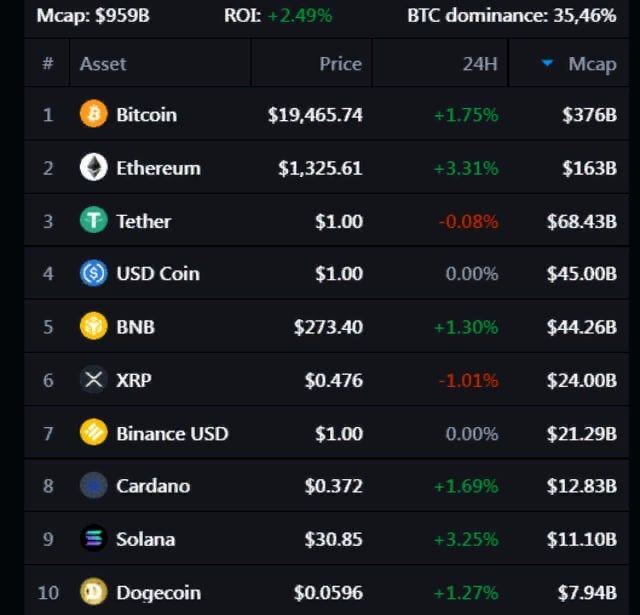Sort assets by 24H change
The height and width of the screenshot is (615, 640).
[480, 64]
